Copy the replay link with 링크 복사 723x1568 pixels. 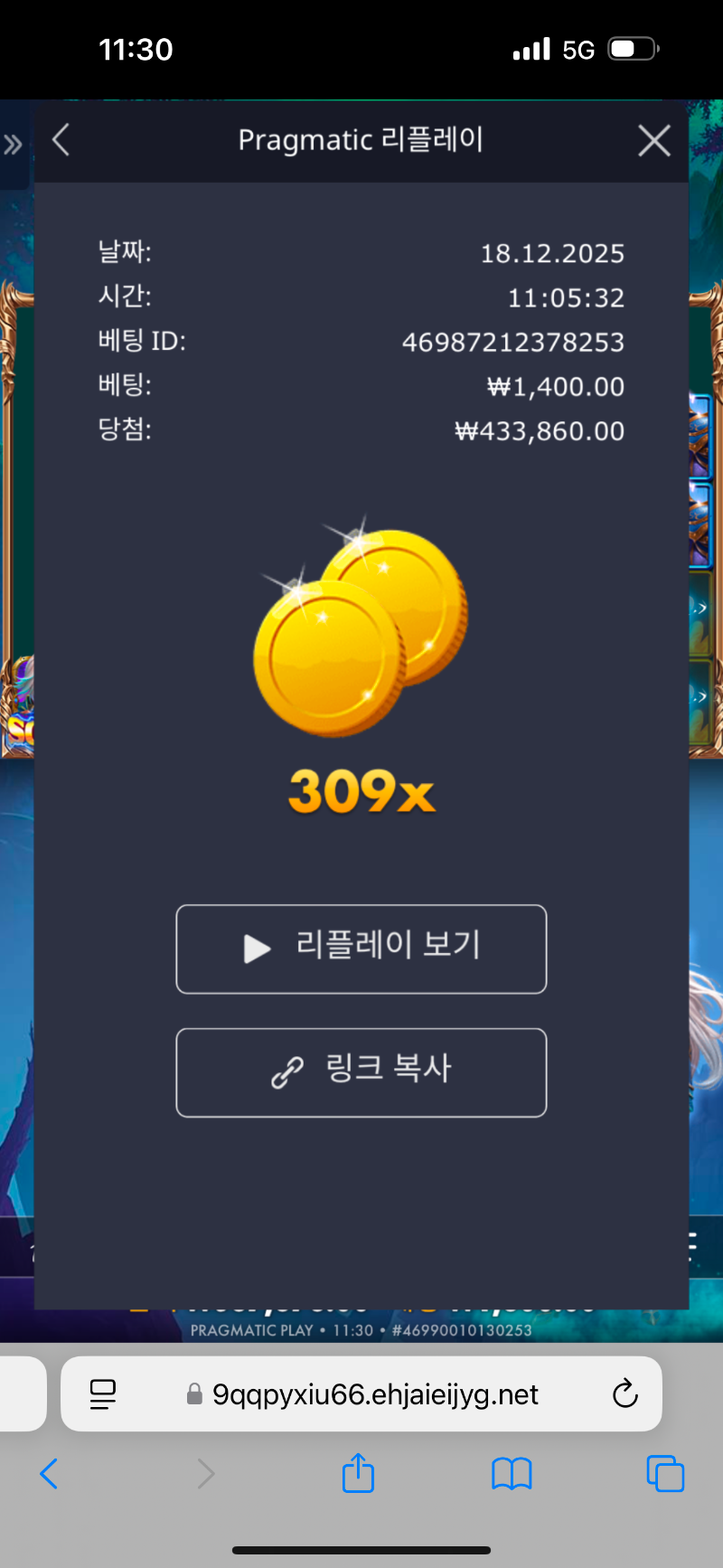(x=361, y=1072)
